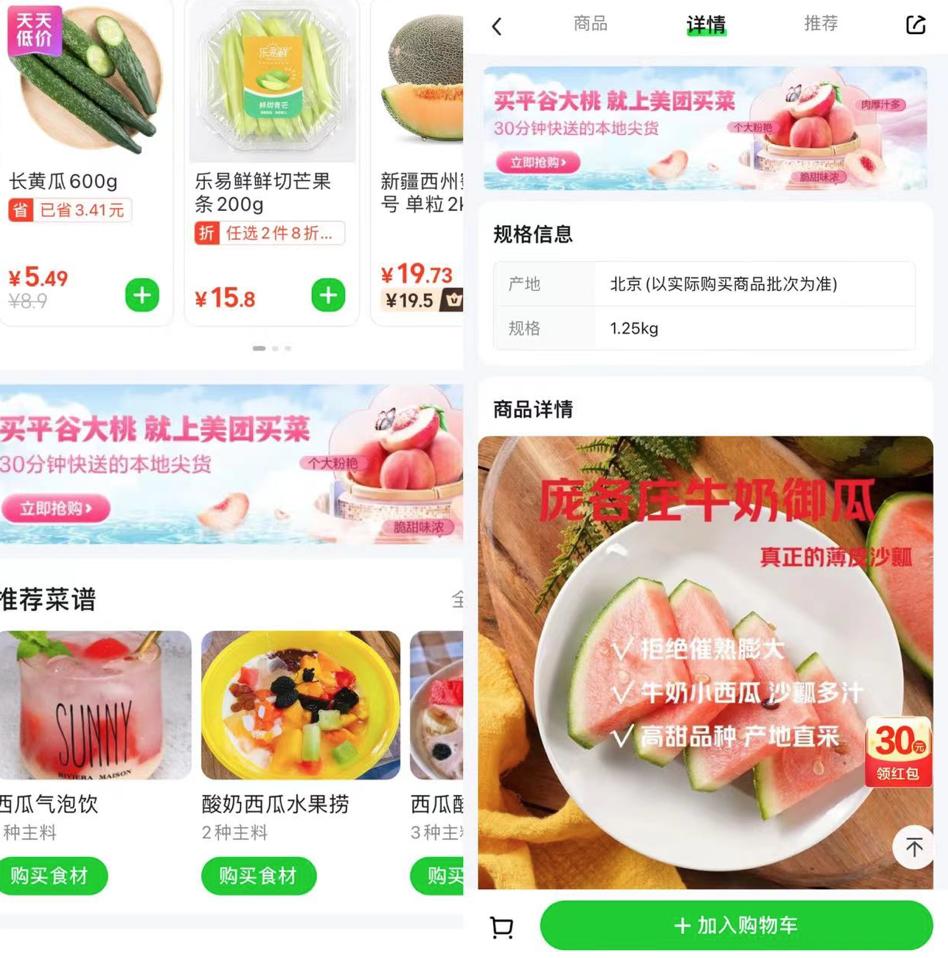Open the shopping cart icon
Viewport: 948px width, 958px height.
pyautogui.click(x=502, y=927)
